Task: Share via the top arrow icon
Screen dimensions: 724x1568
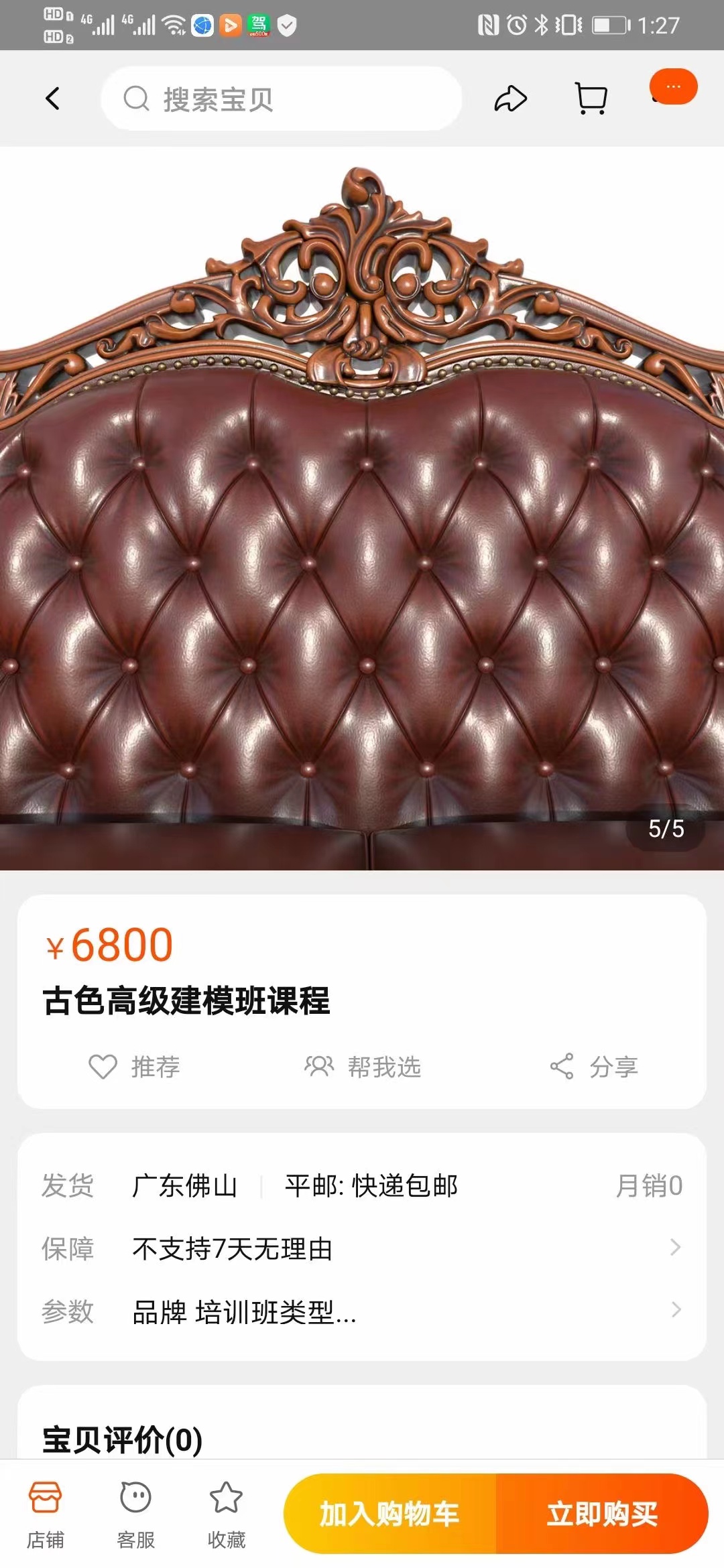Action: click(x=511, y=99)
